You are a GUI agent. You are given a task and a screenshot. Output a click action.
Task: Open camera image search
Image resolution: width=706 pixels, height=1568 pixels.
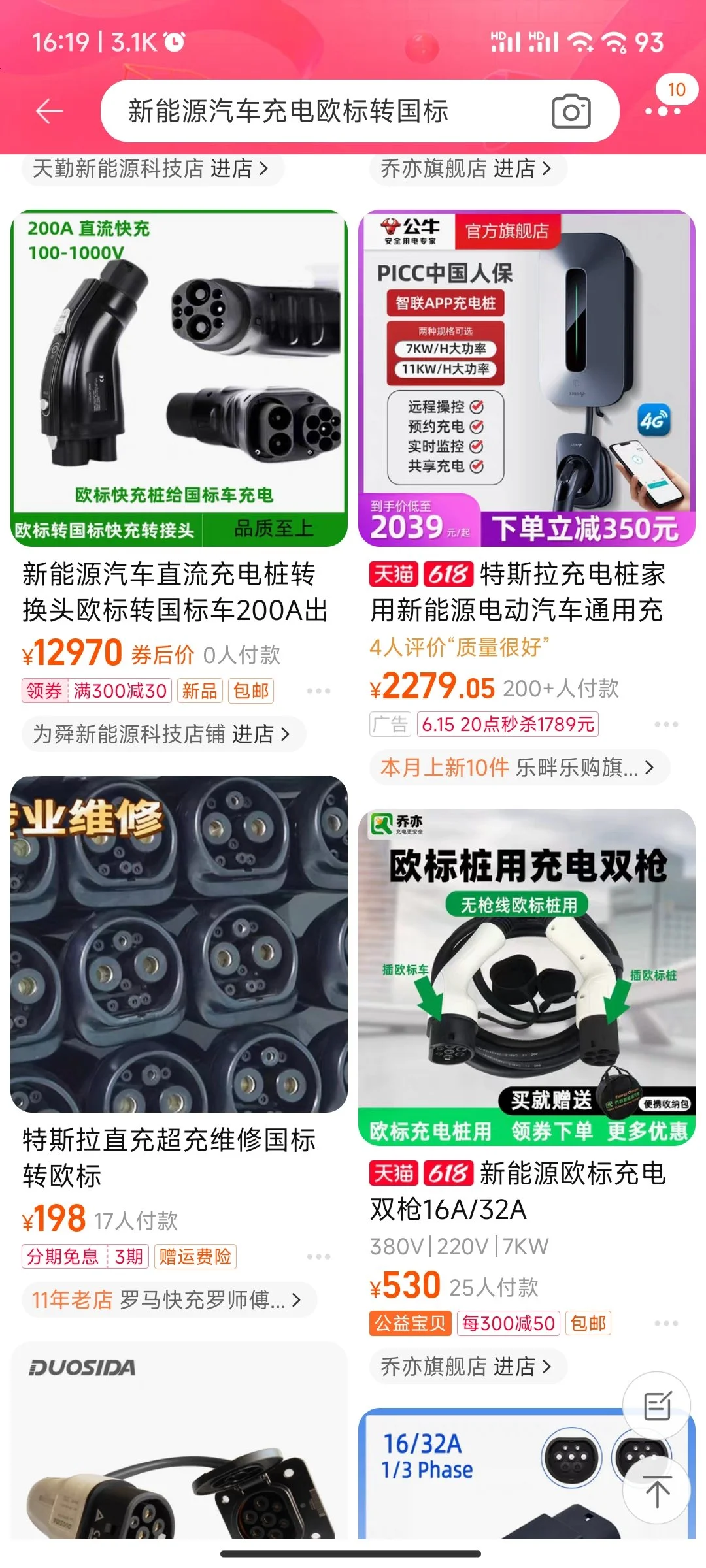(x=571, y=112)
